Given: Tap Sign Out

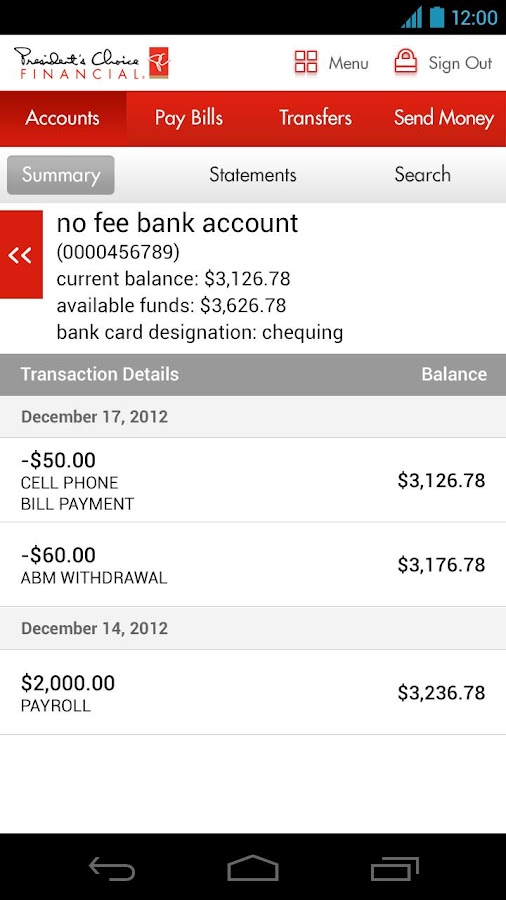Looking at the screenshot, I should coord(442,63).
